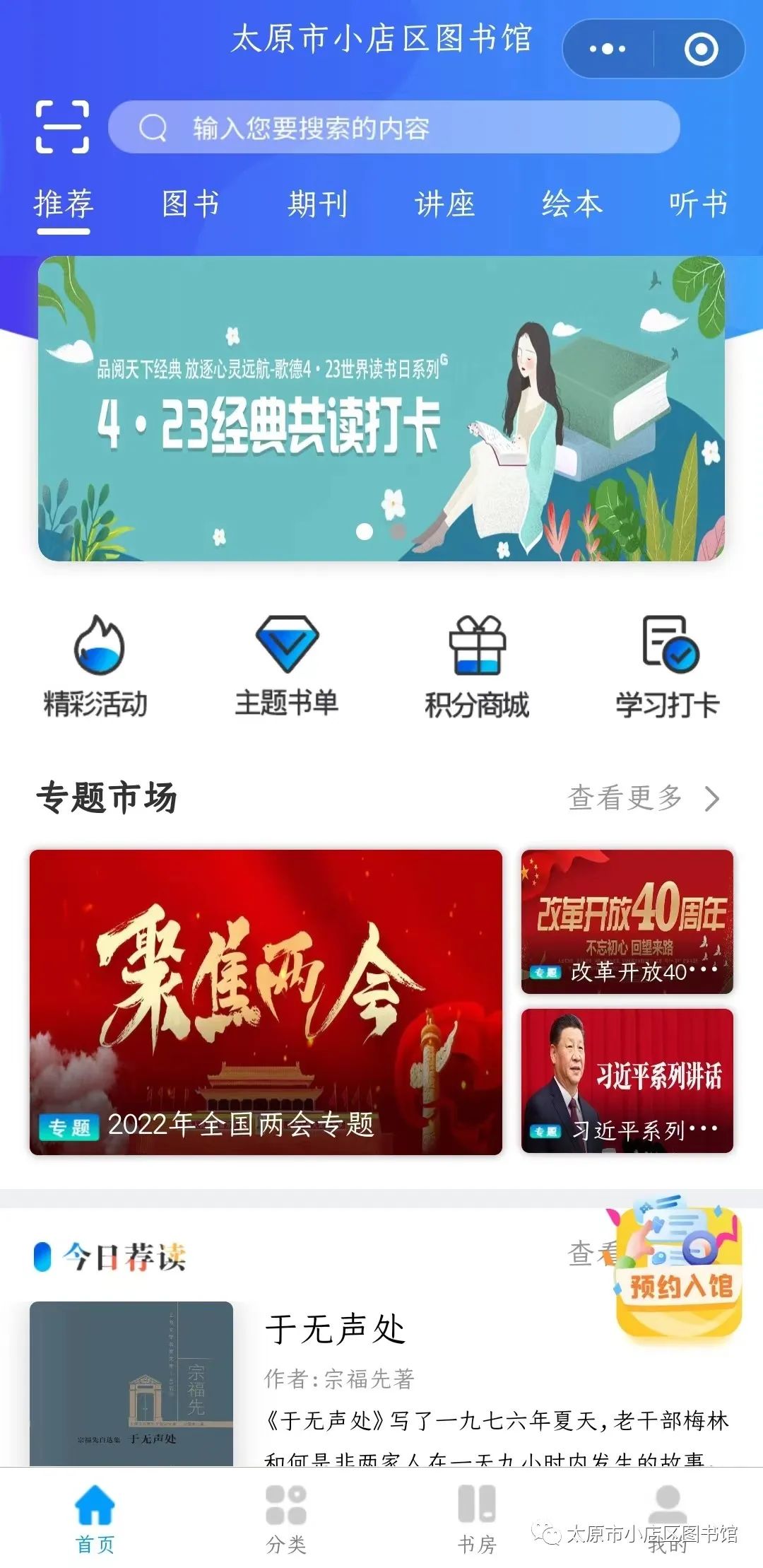Switch to the 绘本 tab

572,204
